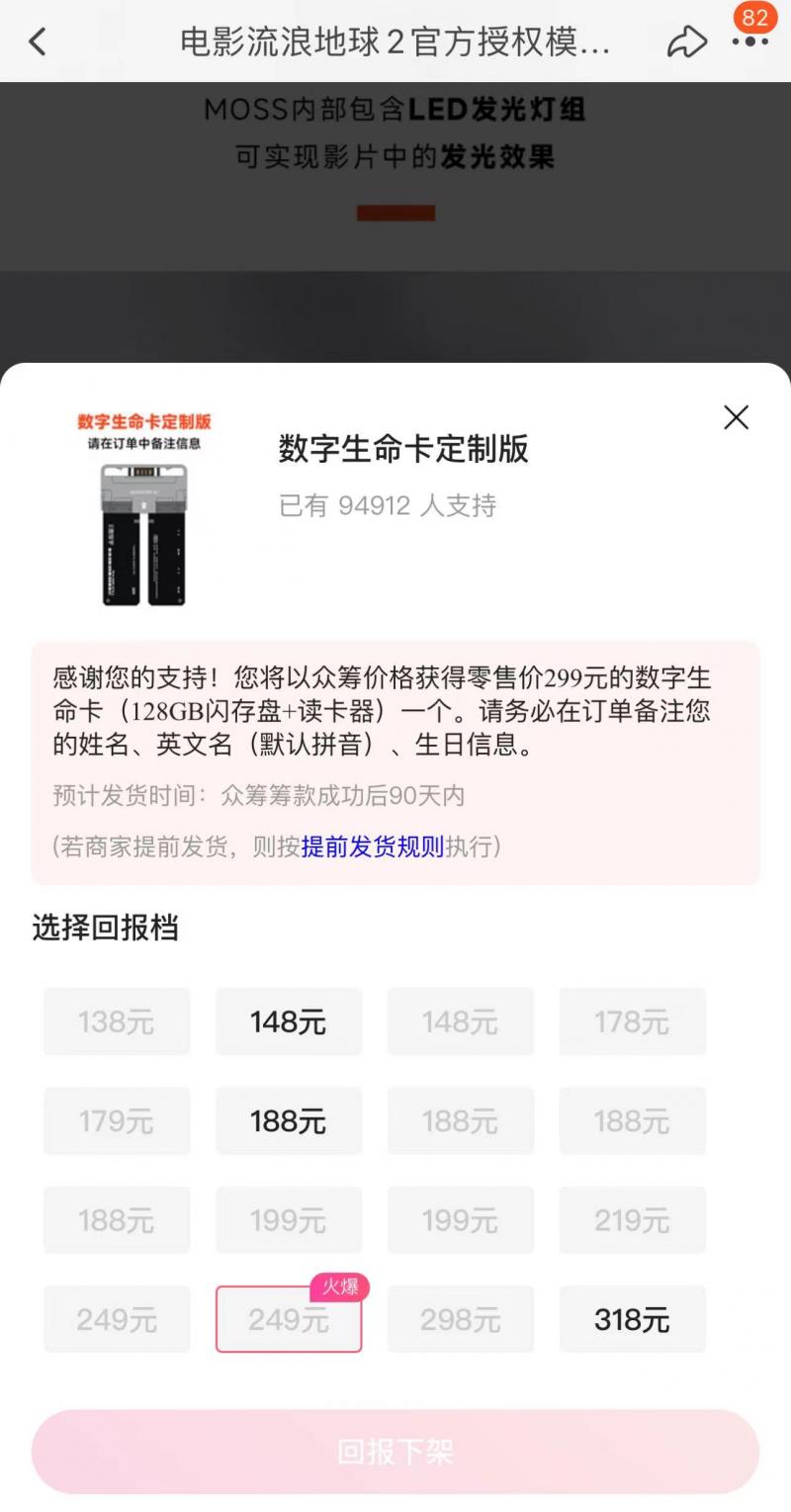Screen dimensions: 791x1512
Task: Select the 219元 reward tier
Action: (x=633, y=1219)
